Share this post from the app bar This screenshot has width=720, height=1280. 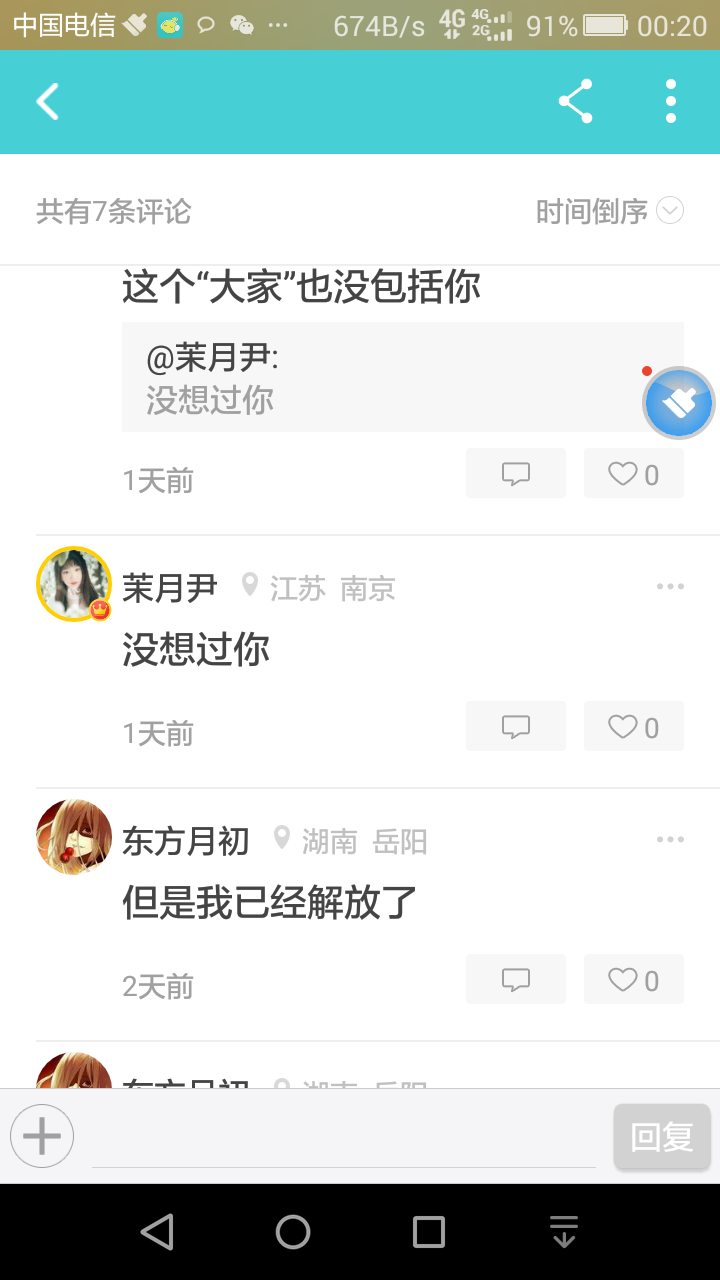point(575,102)
